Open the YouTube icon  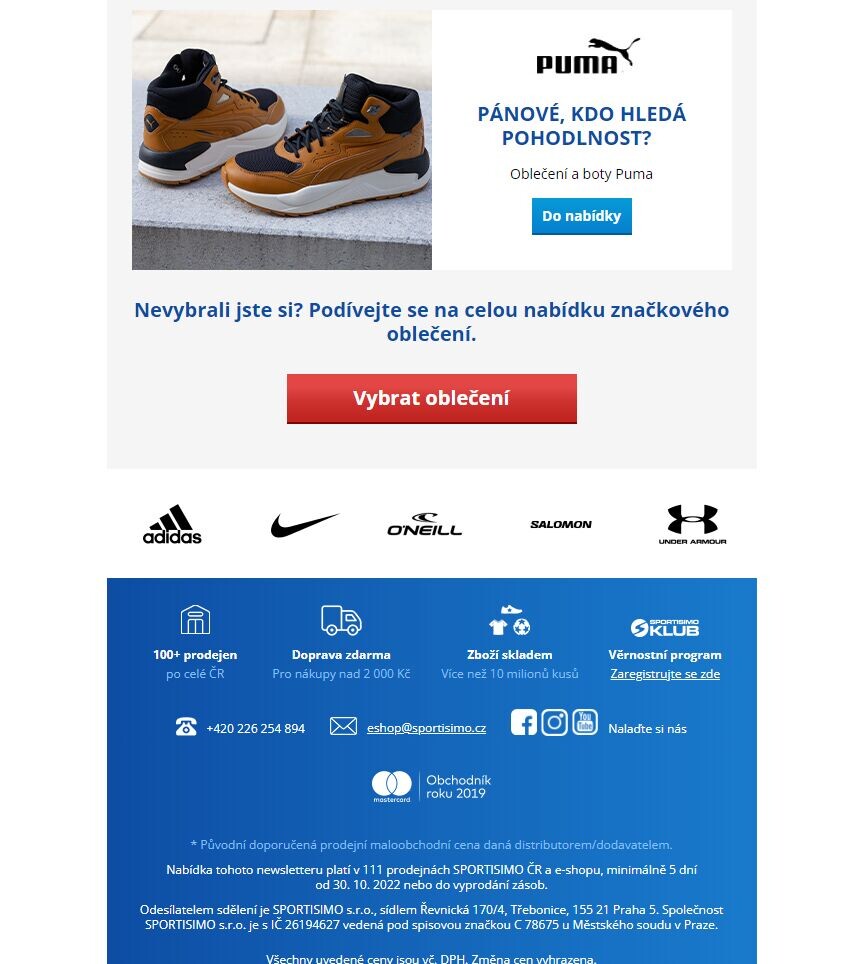(x=585, y=722)
